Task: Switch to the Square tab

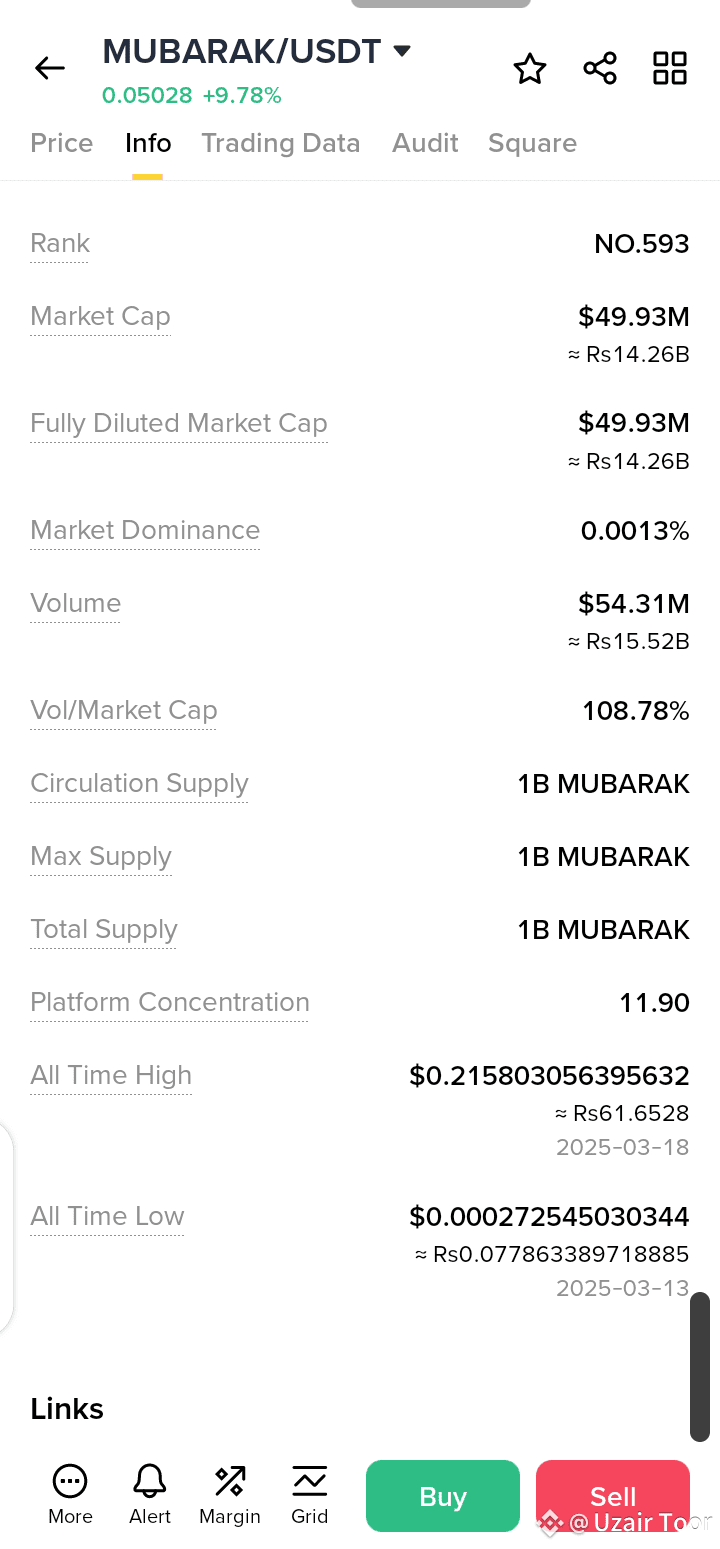Action: 532,143
